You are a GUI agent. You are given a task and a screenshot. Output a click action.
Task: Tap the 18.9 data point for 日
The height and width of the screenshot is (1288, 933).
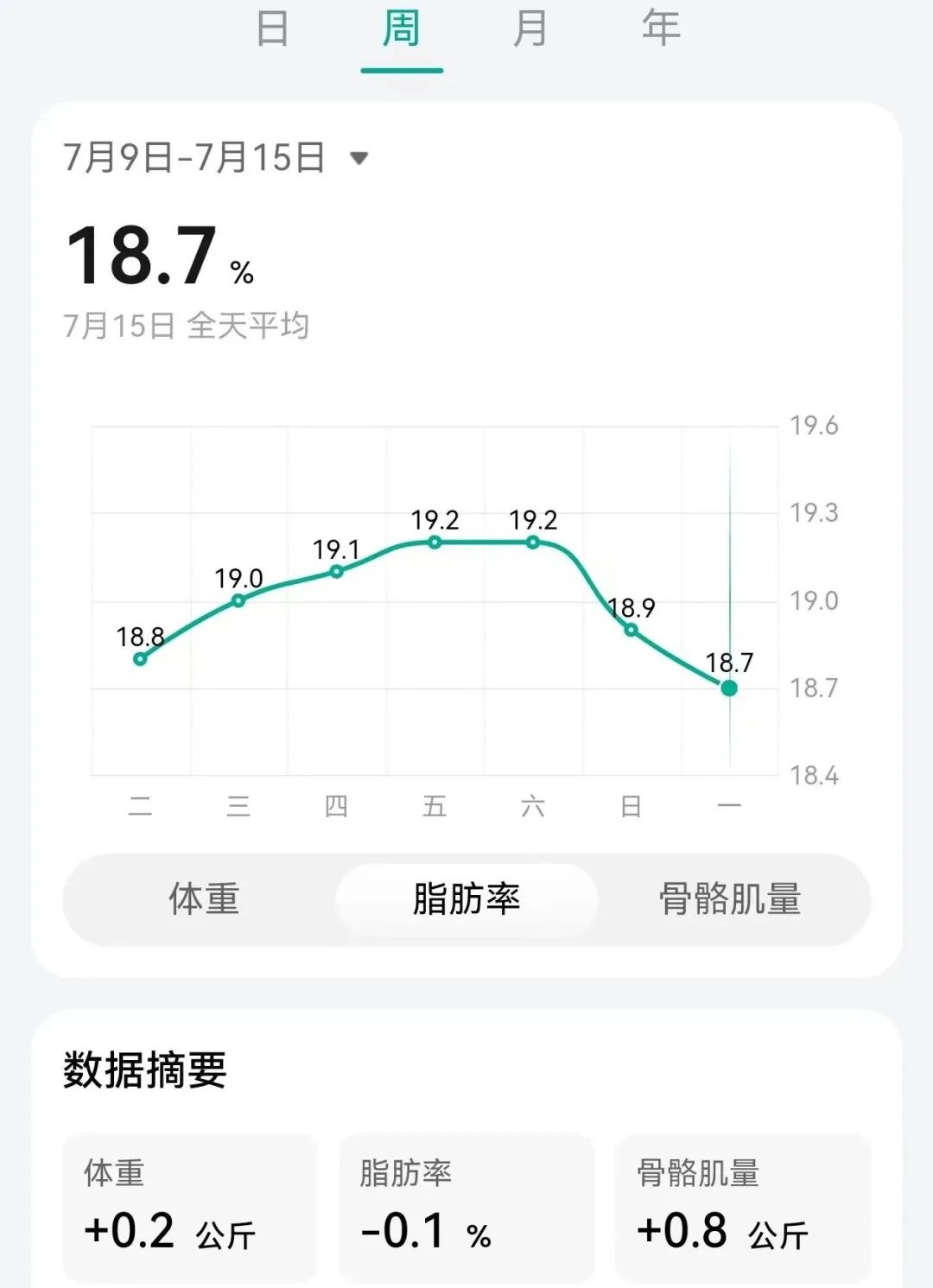tap(632, 630)
